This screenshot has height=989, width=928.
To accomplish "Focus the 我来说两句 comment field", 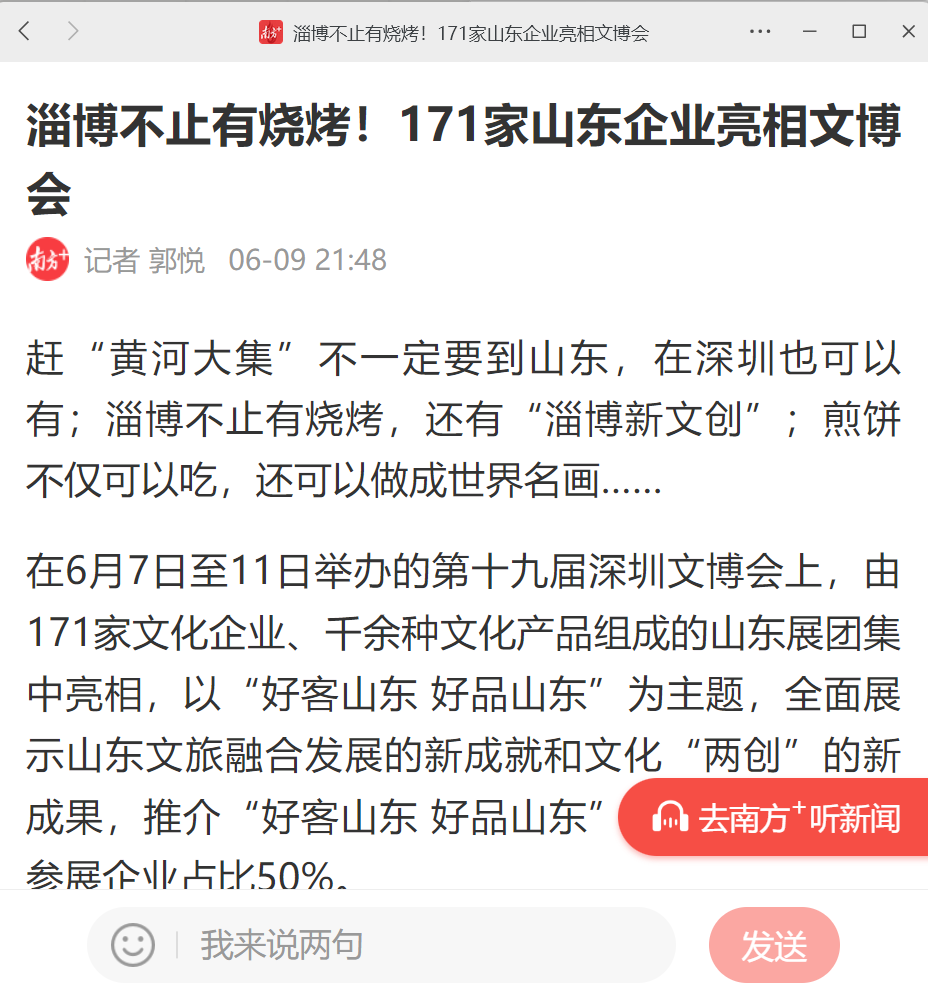I will tap(420, 944).
